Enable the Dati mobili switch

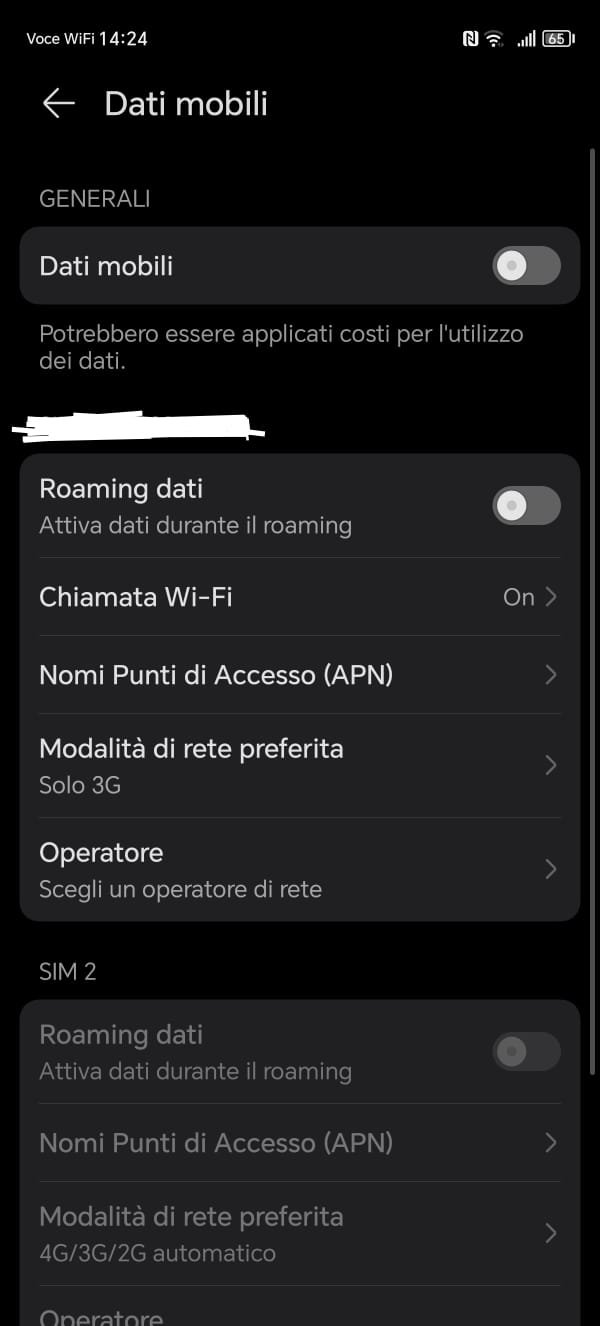526,266
